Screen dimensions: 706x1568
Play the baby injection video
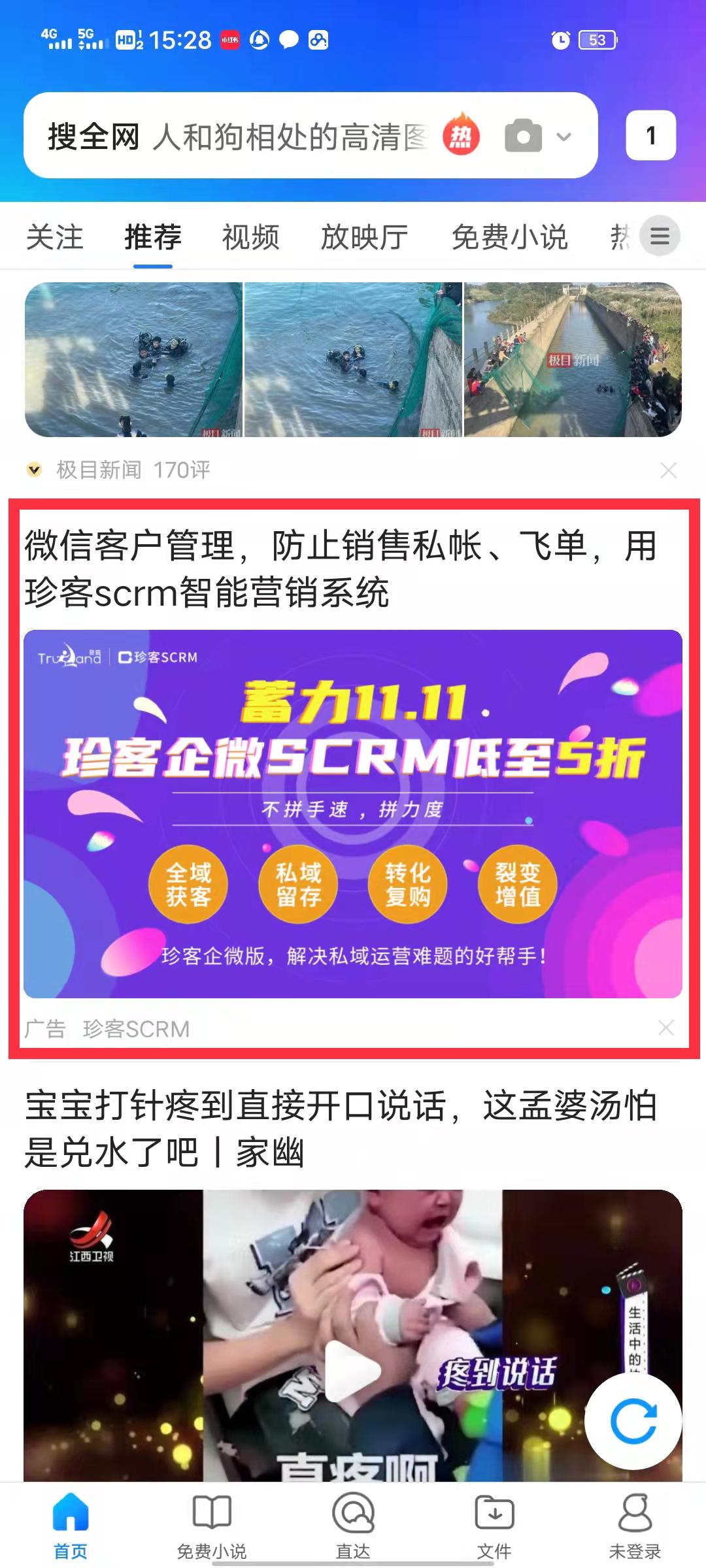(353, 1371)
